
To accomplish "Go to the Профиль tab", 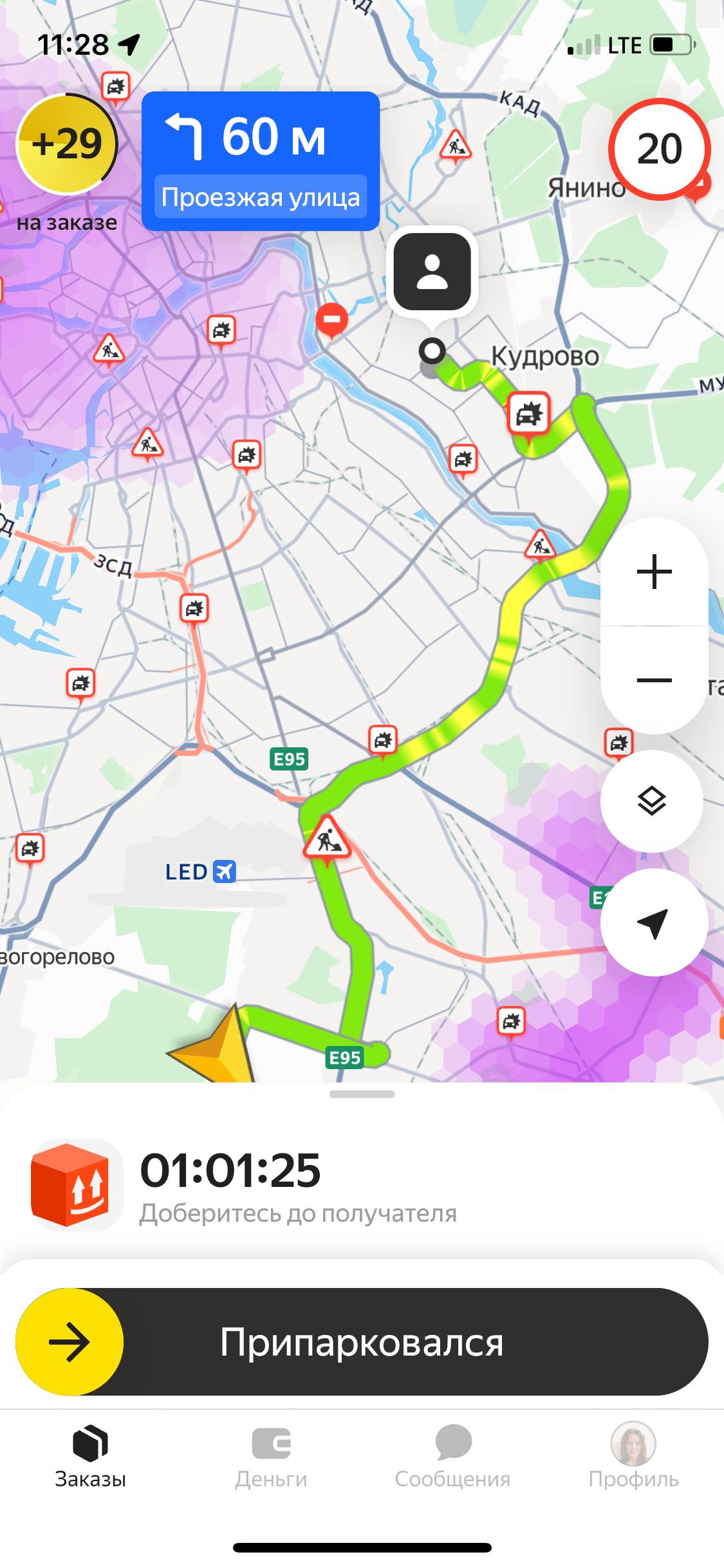I will [x=633, y=1459].
